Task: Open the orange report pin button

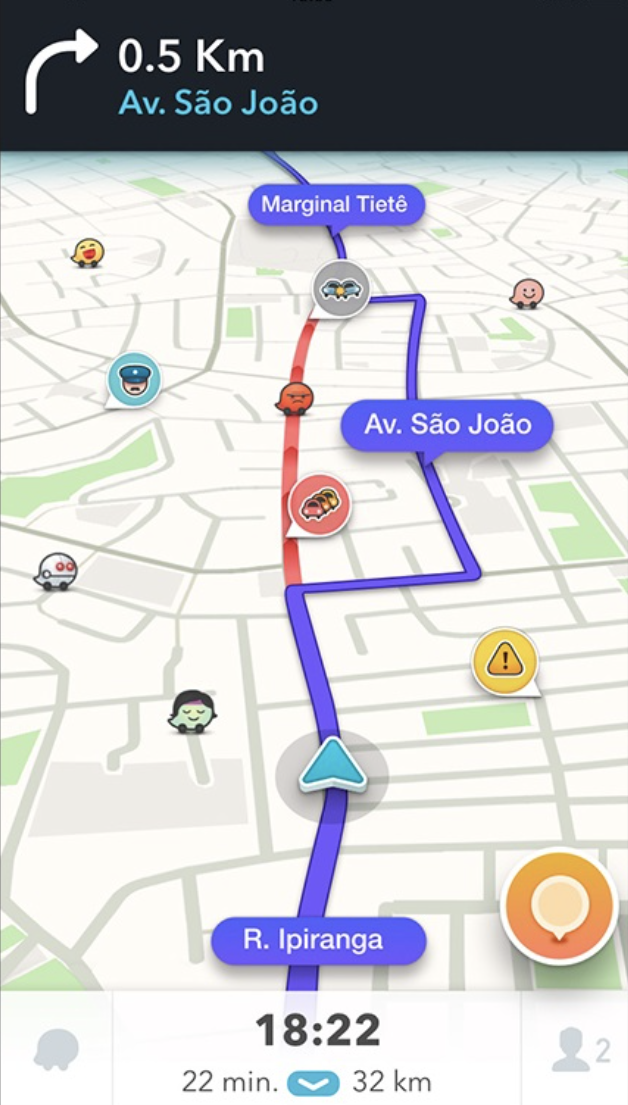Action: 560,907
